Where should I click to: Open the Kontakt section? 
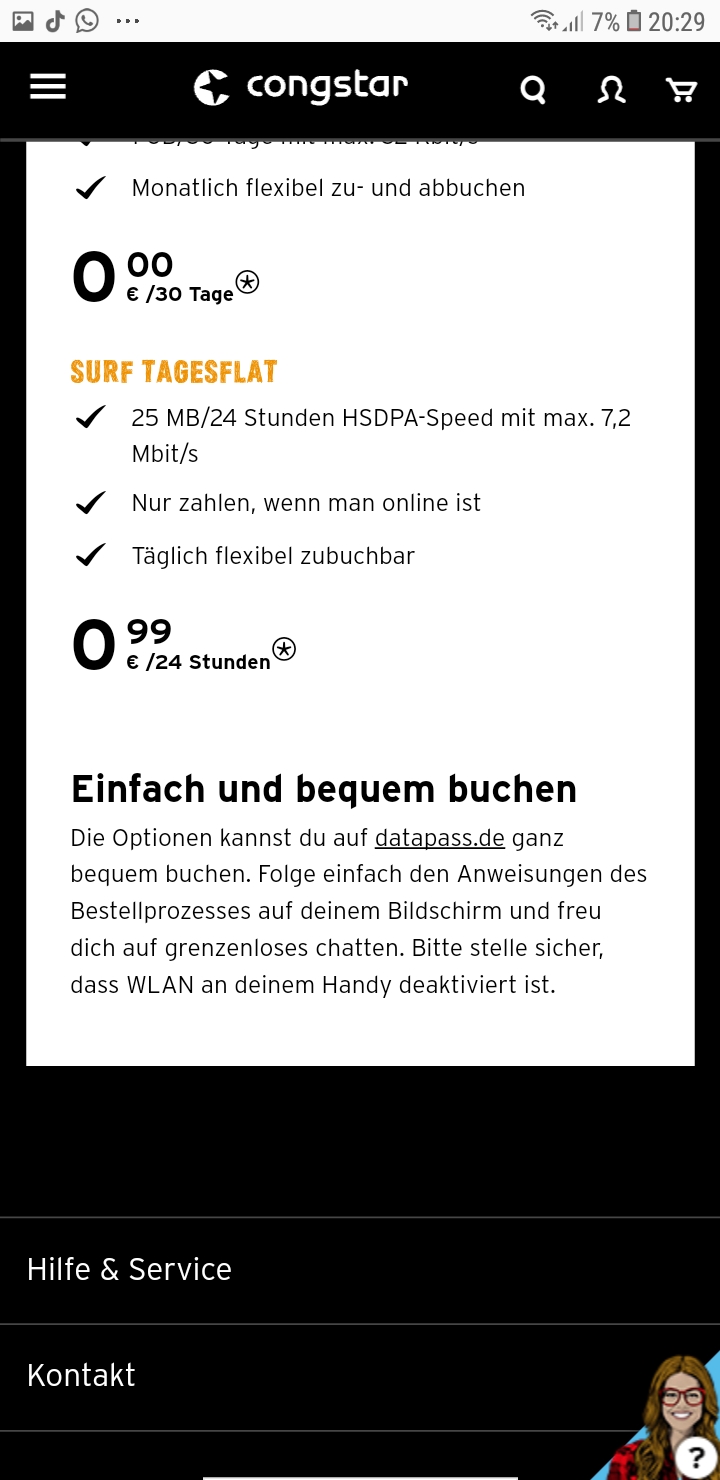tap(81, 1375)
